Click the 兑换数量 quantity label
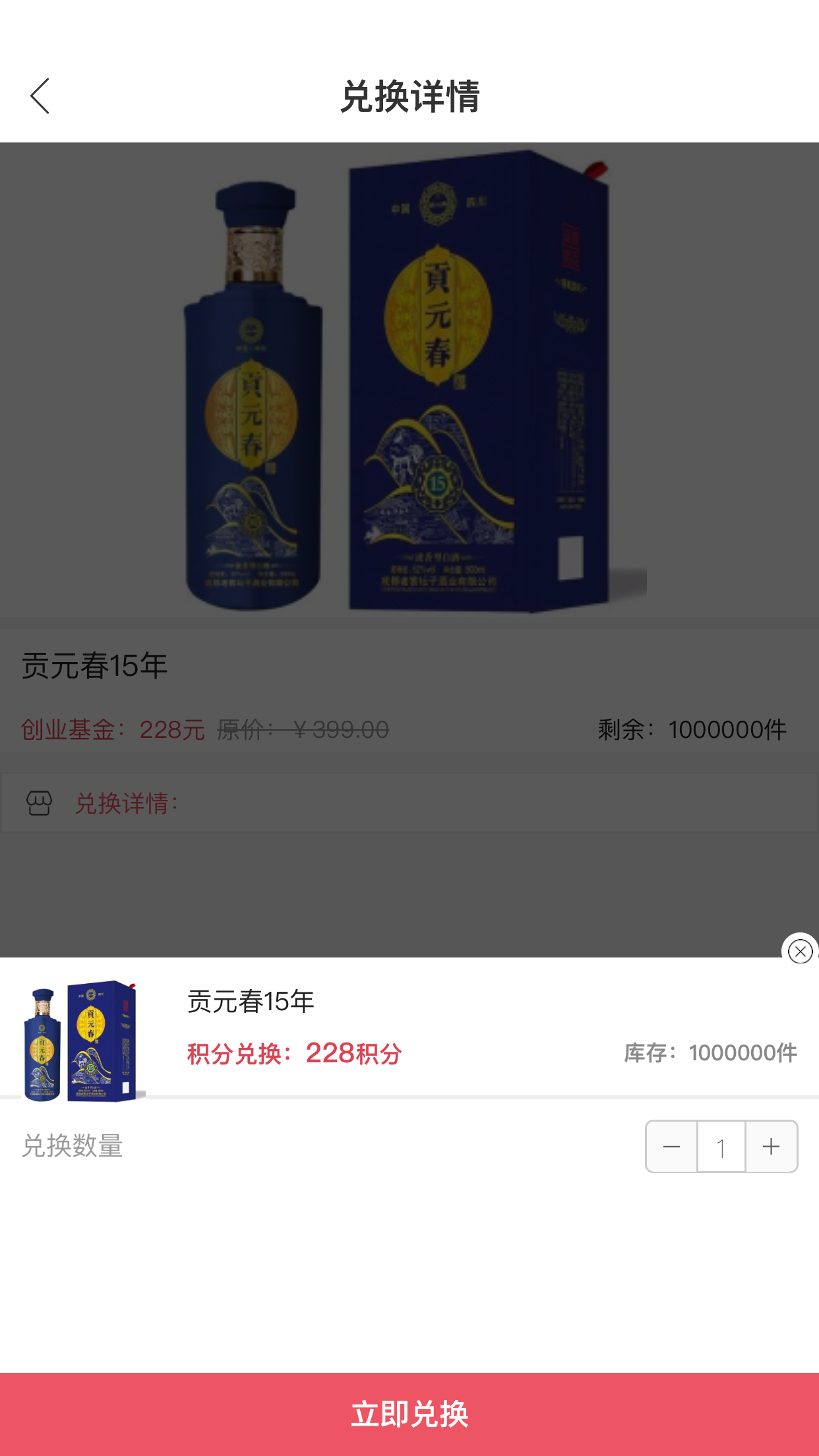This screenshot has width=819, height=1456. click(x=73, y=1146)
